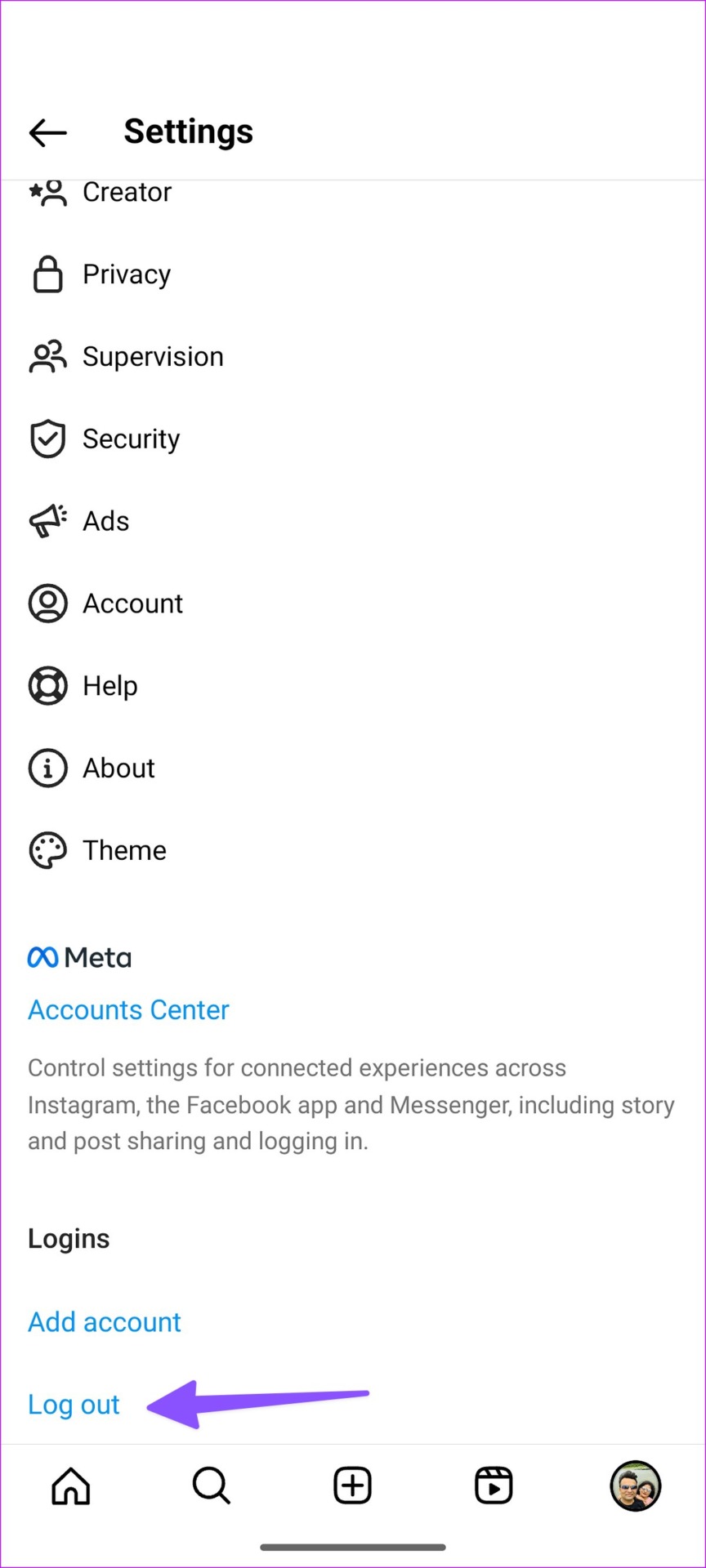Image resolution: width=706 pixels, height=1568 pixels.
Task: Create a new post with the plus icon
Action: 353,1486
